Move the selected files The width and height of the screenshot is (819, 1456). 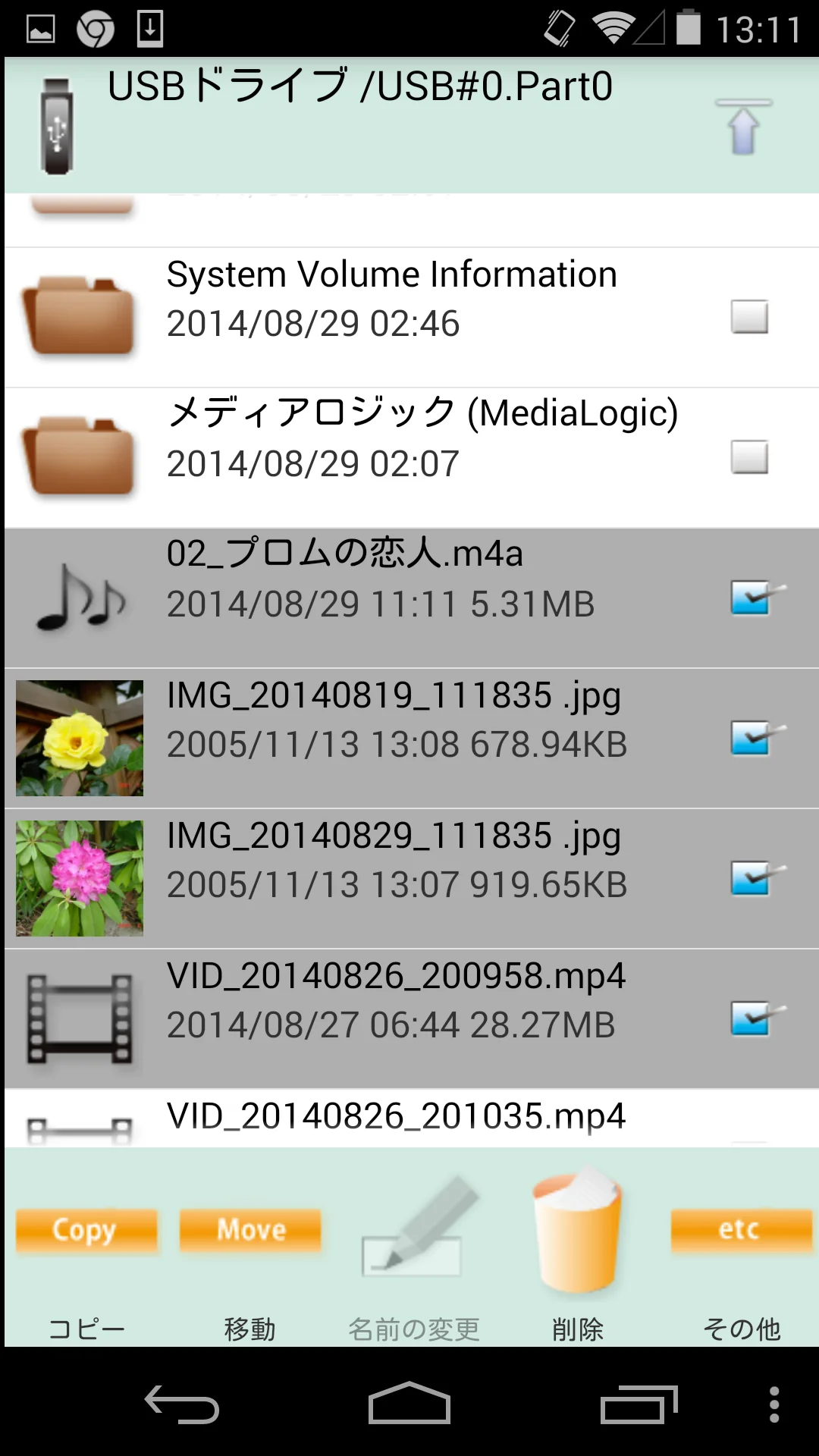pyautogui.click(x=250, y=1230)
